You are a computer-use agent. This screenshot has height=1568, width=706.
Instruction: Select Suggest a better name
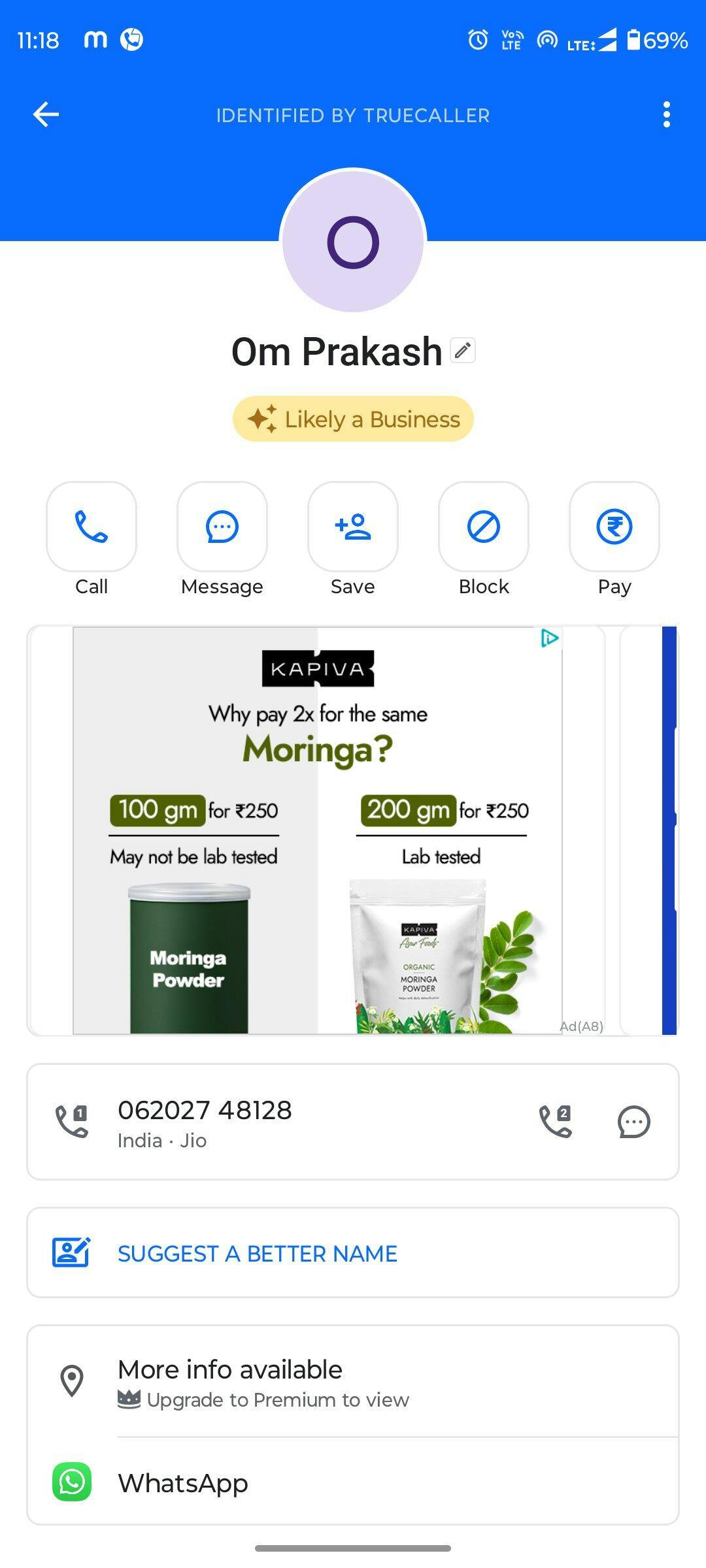coord(353,1252)
